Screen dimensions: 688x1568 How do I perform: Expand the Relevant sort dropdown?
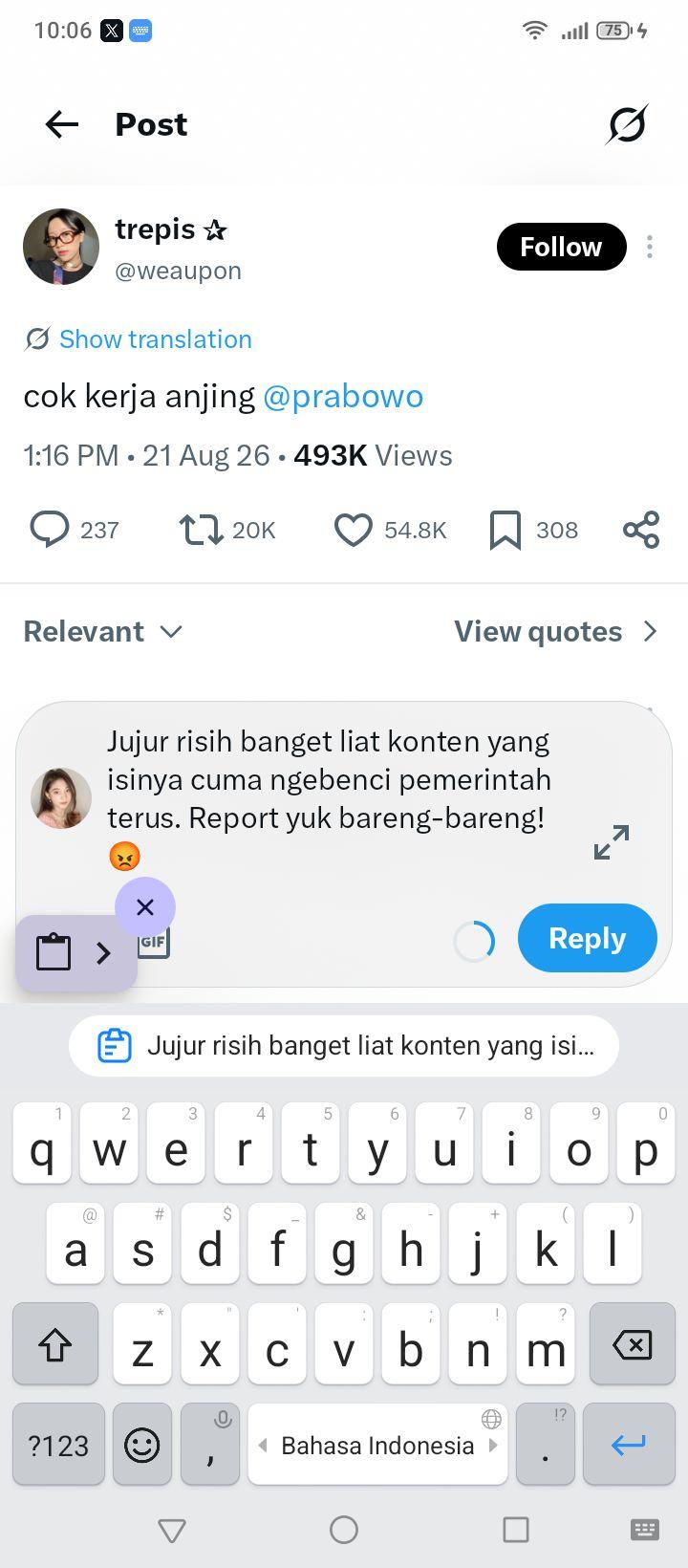102,631
